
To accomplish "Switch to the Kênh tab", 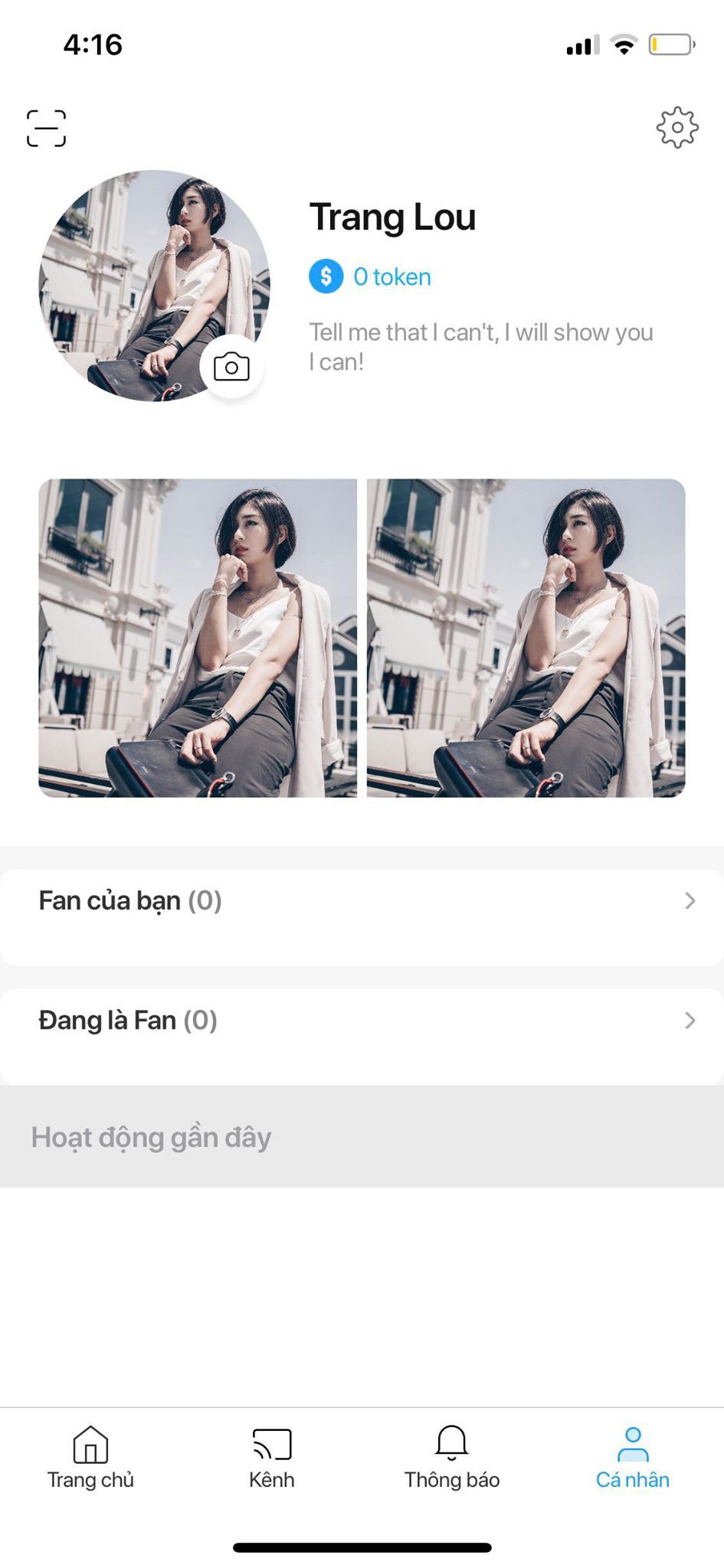I will click(x=272, y=1458).
